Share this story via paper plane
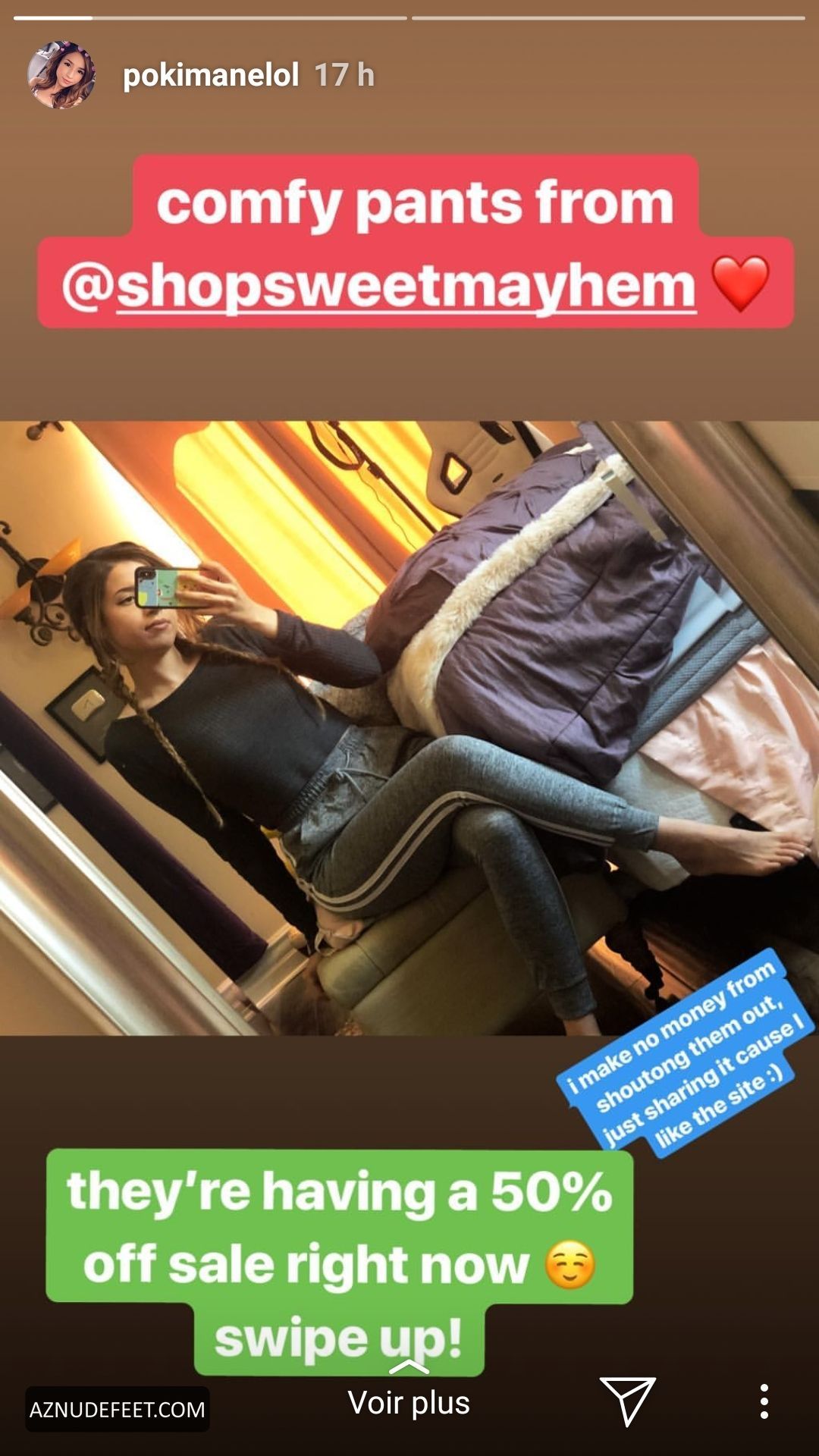Screen dimensions: 819x1456 point(627,1401)
